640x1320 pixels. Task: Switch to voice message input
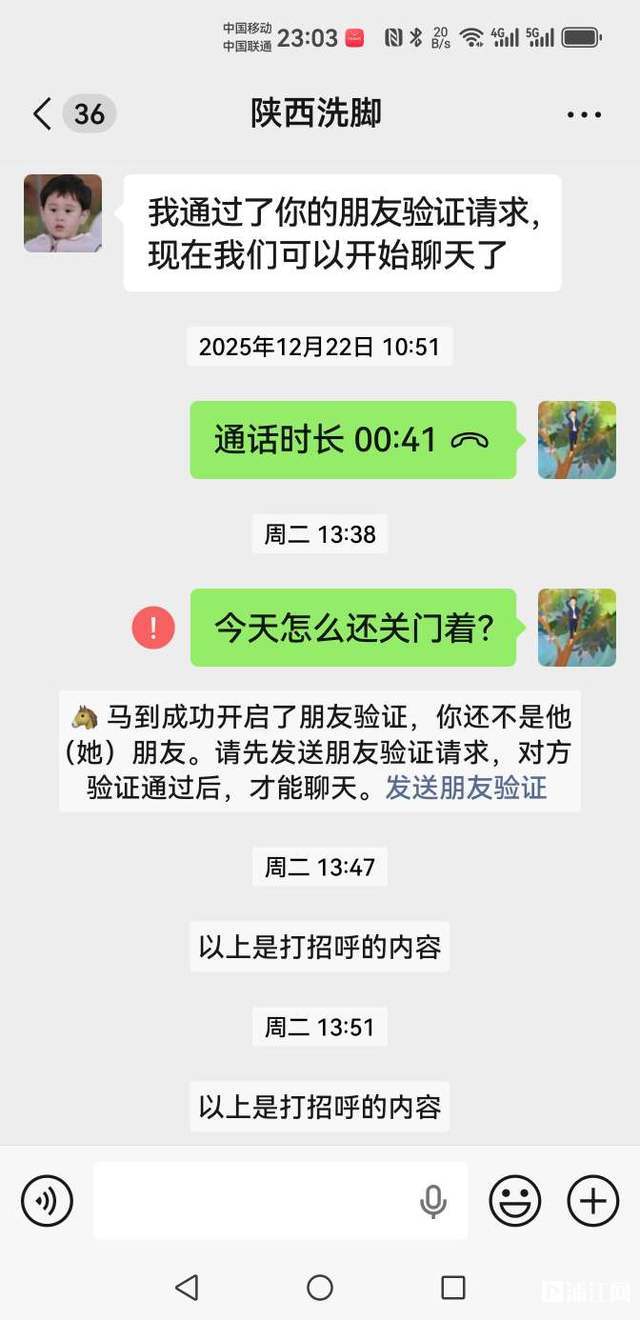click(47, 1200)
